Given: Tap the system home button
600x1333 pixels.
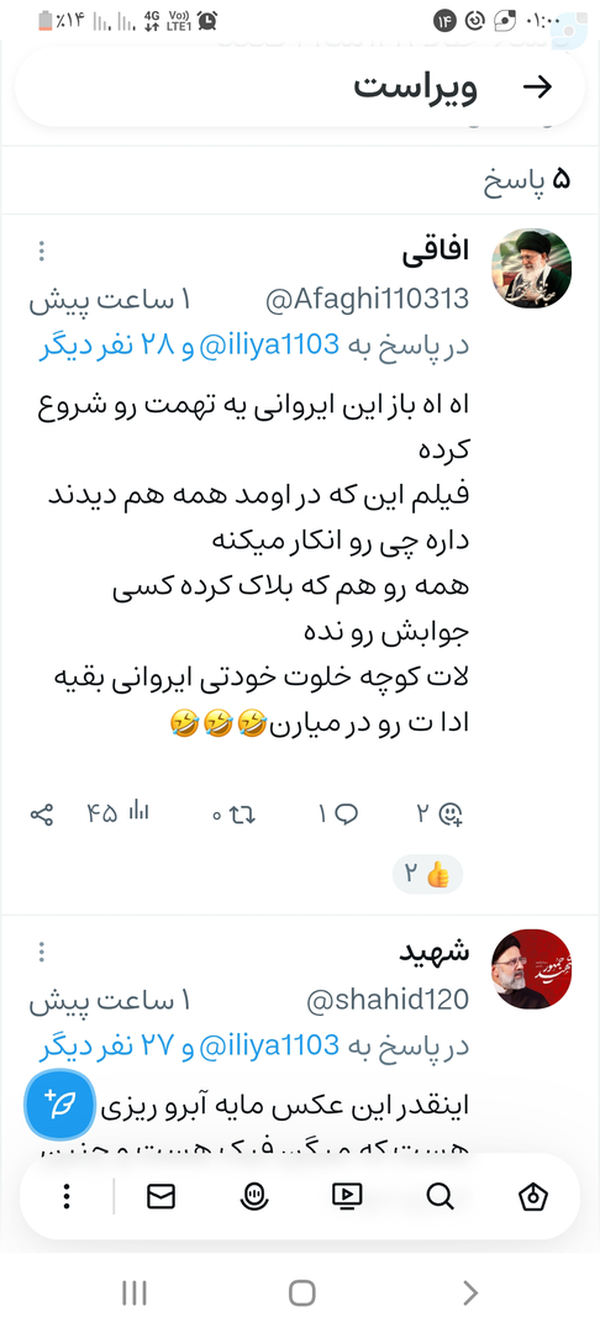Looking at the screenshot, I should [301, 1293].
